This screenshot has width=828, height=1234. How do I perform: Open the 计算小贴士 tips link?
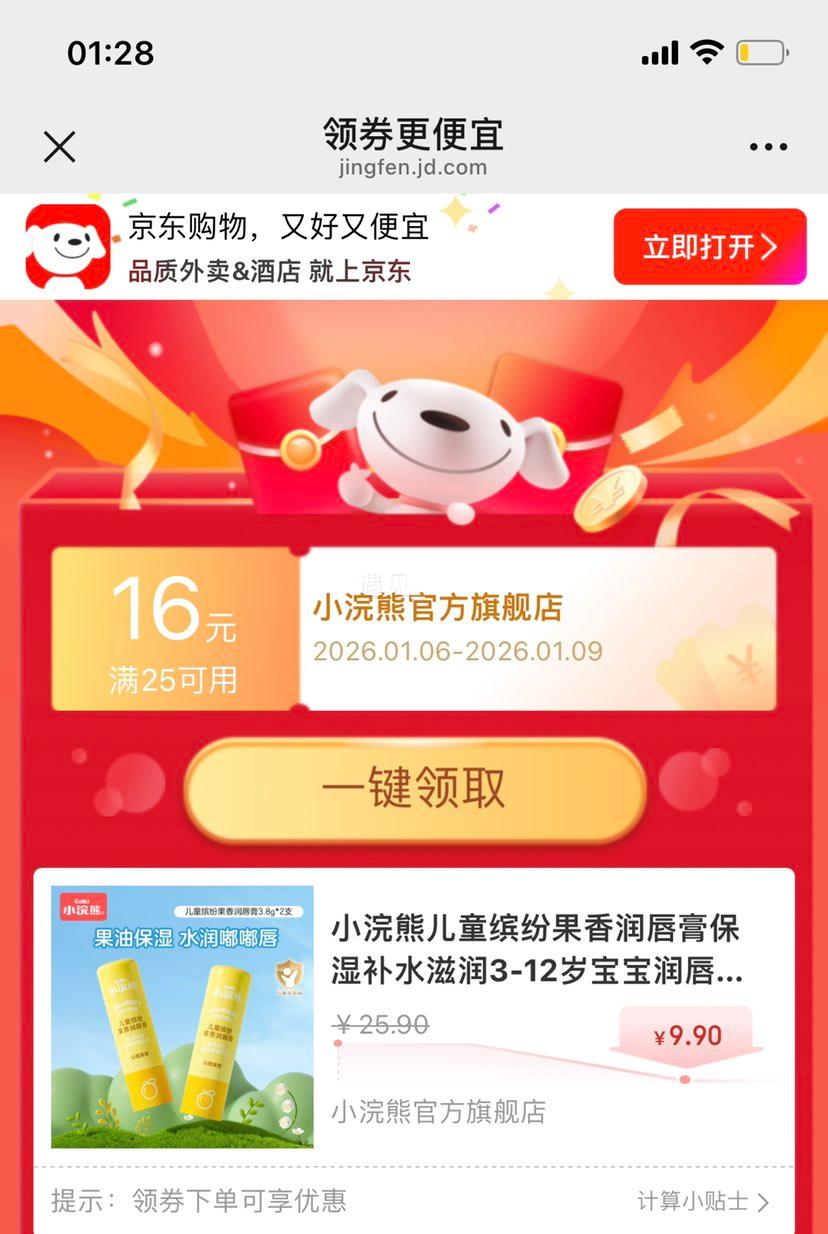[690, 1203]
